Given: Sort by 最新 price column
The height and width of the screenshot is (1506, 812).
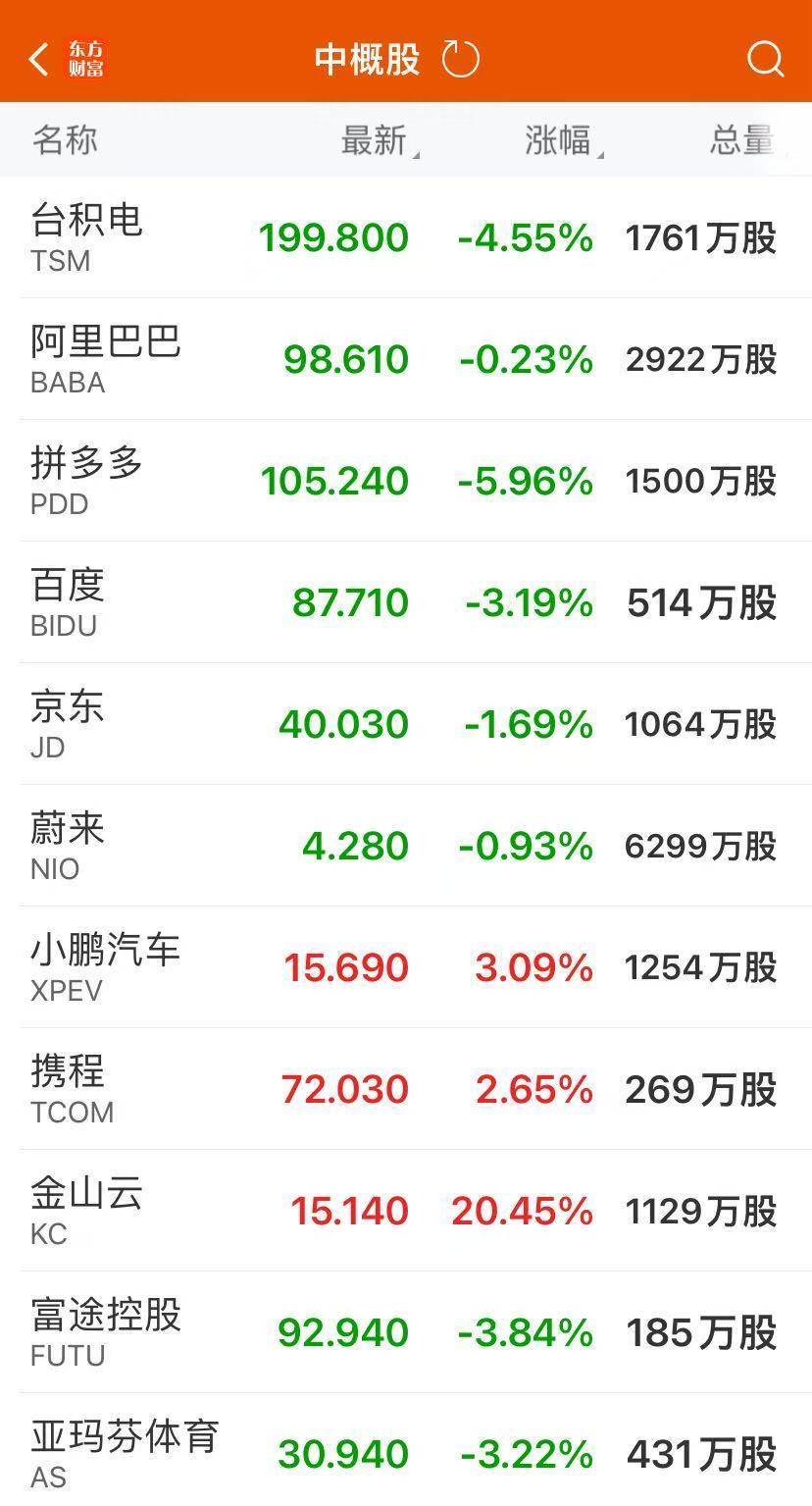Looking at the screenshot, I should click(380, 140).
